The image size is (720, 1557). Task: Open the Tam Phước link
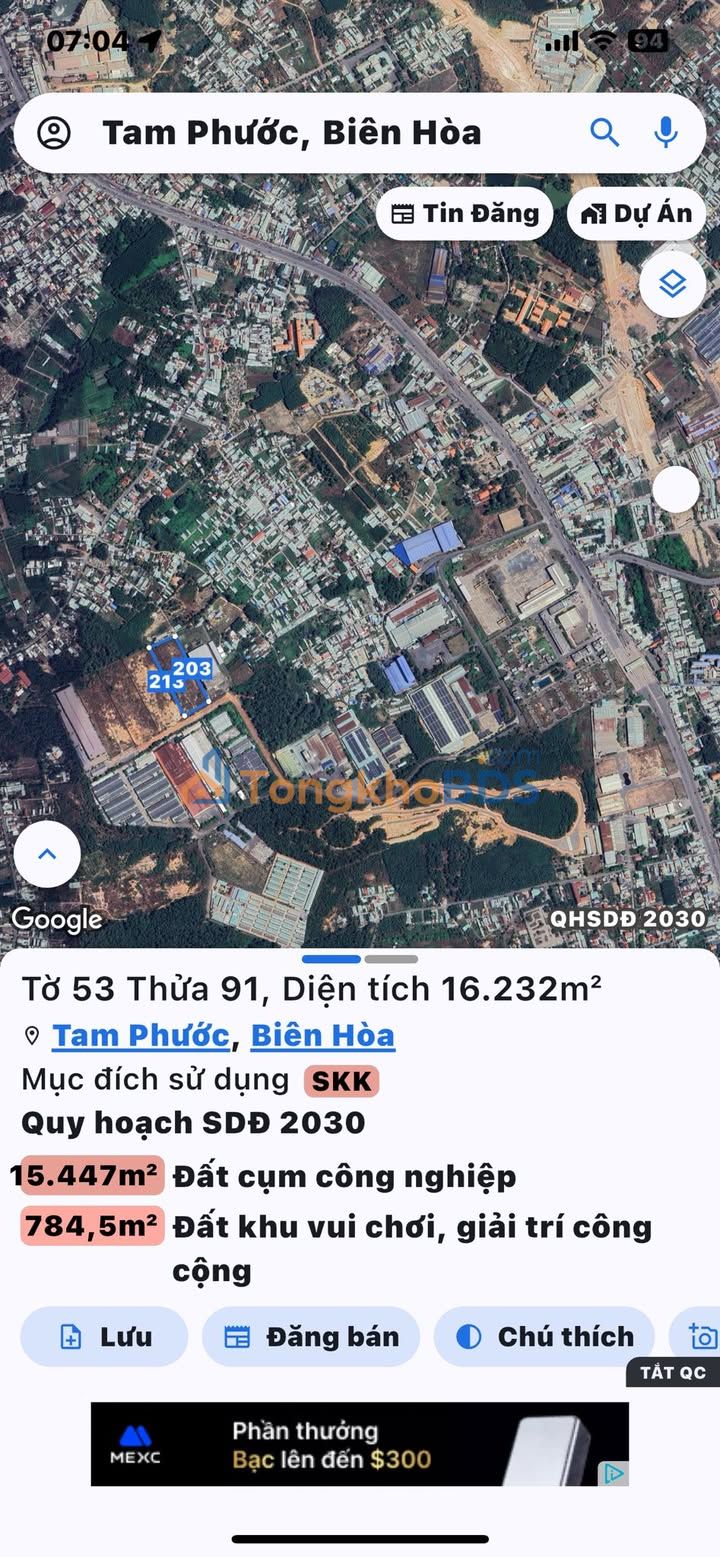(x=141, y=1035)
